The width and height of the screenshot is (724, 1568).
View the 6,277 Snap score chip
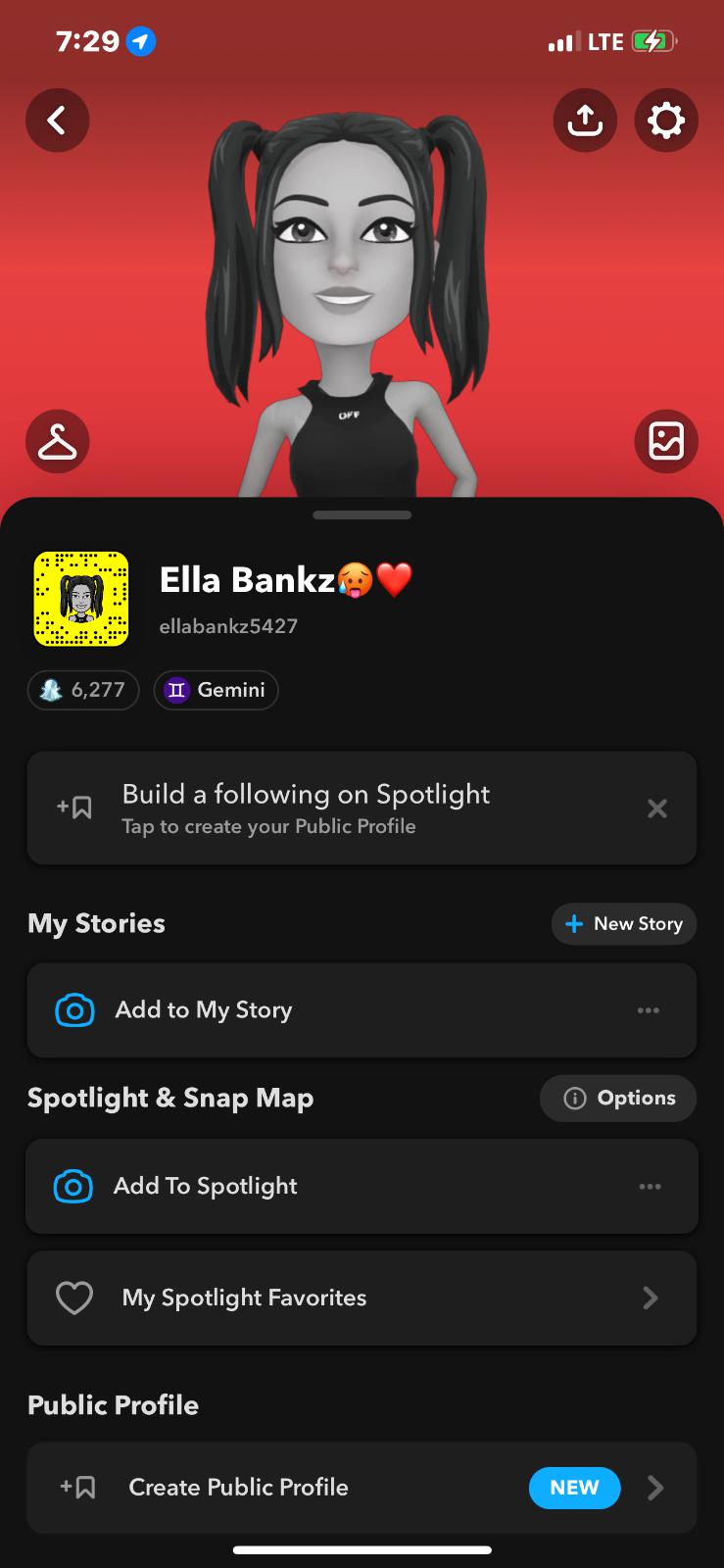83,690
